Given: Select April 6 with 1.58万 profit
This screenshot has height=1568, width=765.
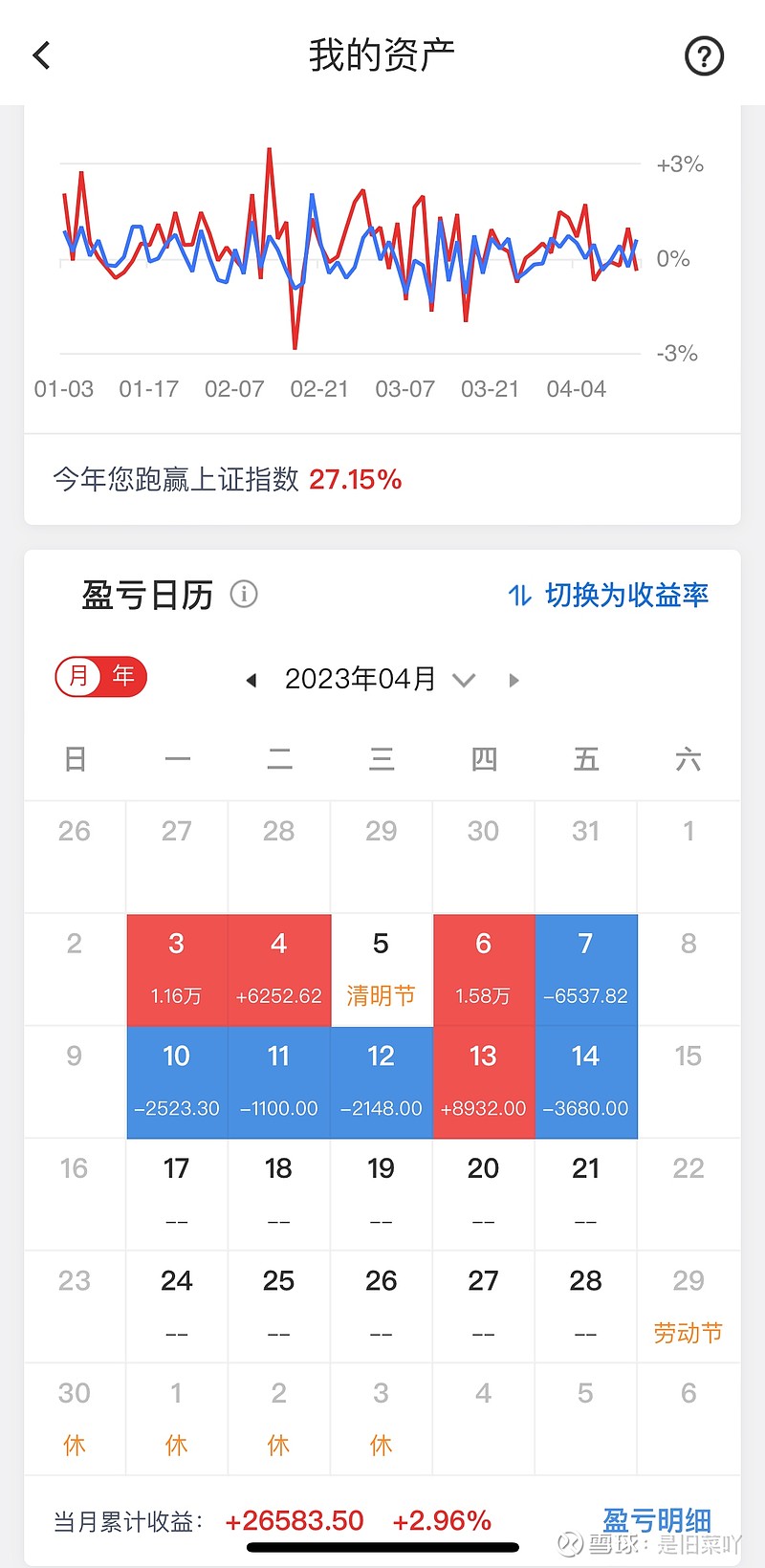Looking at the screenshot, I should (x=484, y=969).
